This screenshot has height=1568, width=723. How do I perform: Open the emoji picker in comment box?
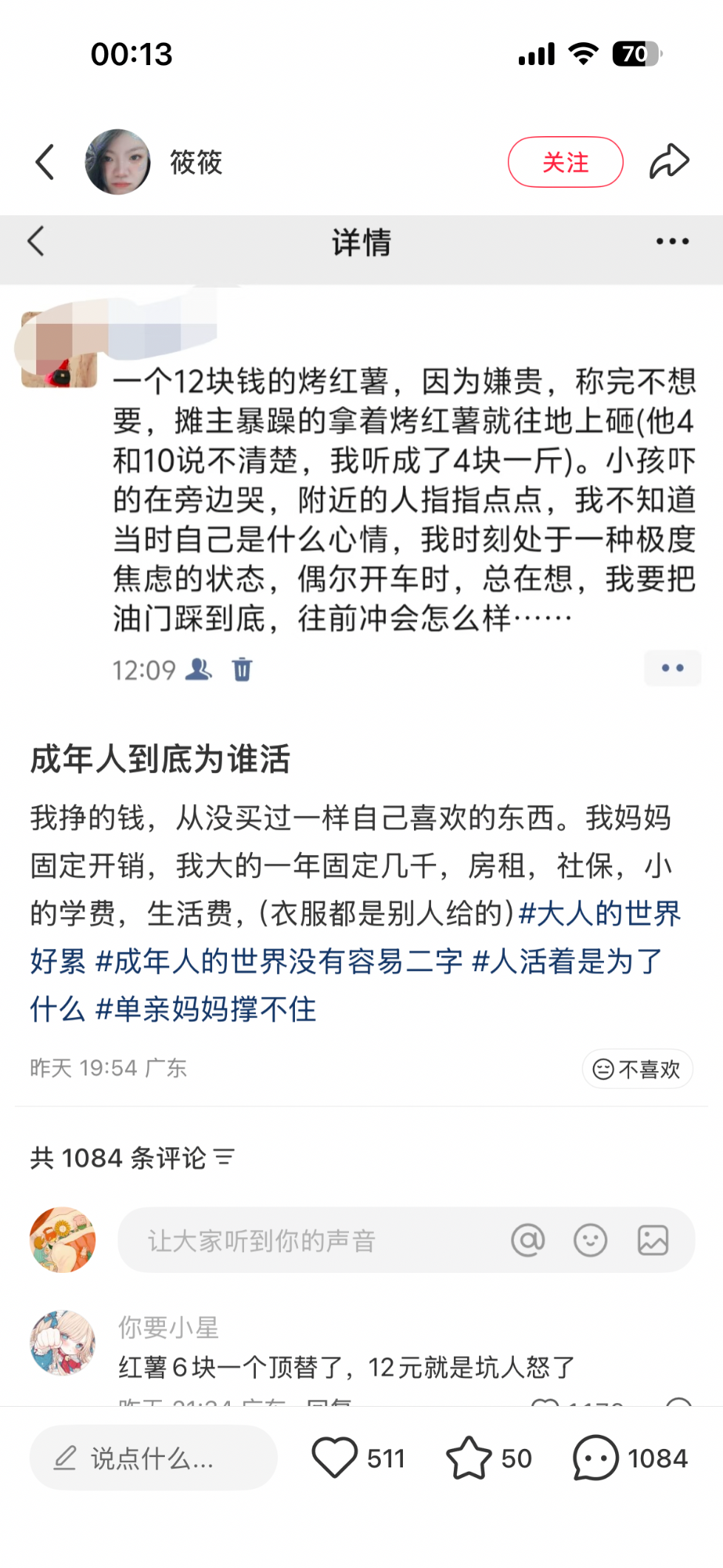[590, 1240]
